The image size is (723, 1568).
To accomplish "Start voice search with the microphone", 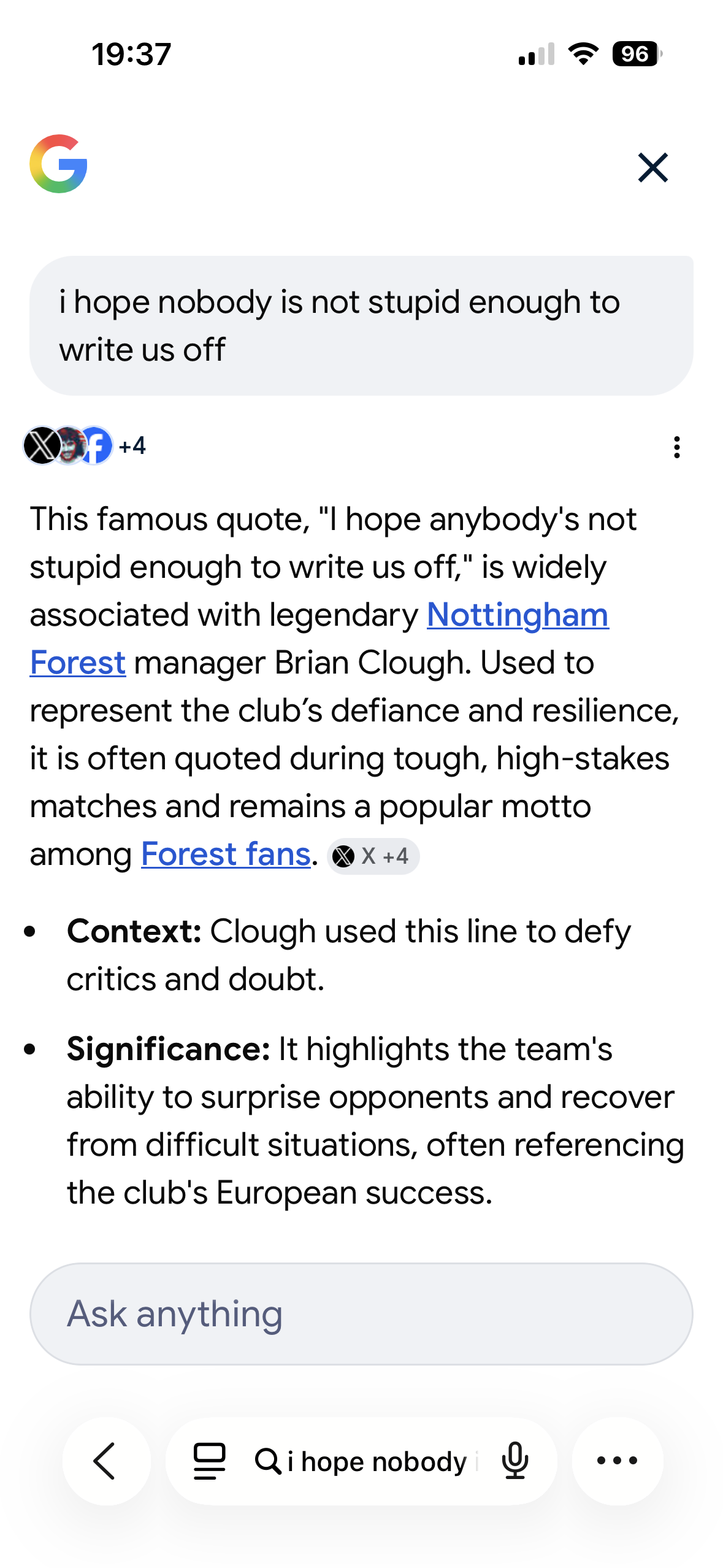I will (x=515, y=1461).
